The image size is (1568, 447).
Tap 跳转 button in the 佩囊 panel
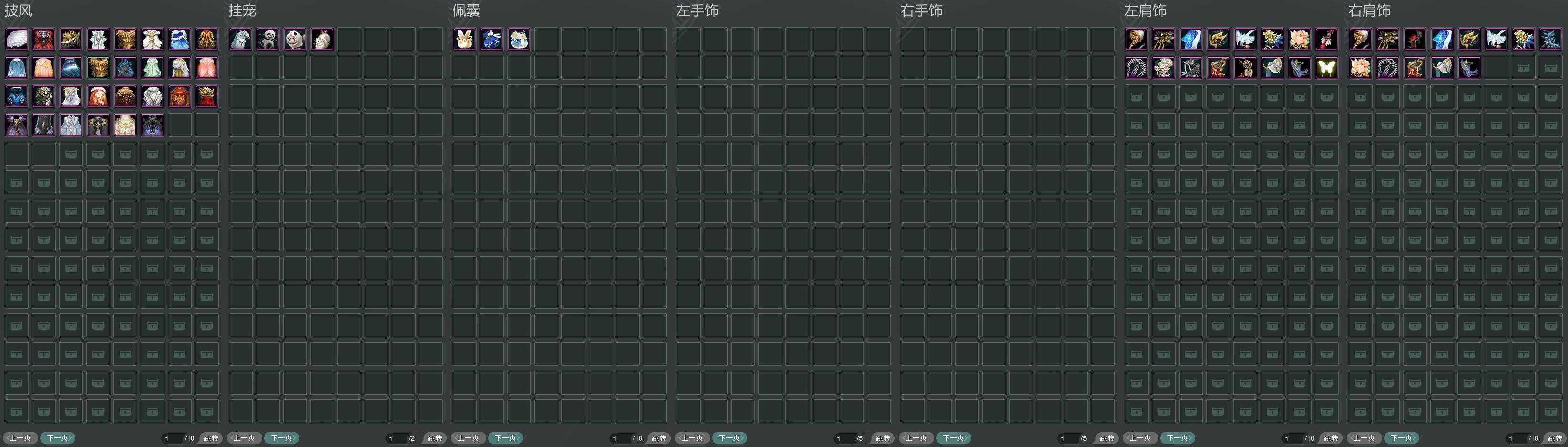coord(659,438)
